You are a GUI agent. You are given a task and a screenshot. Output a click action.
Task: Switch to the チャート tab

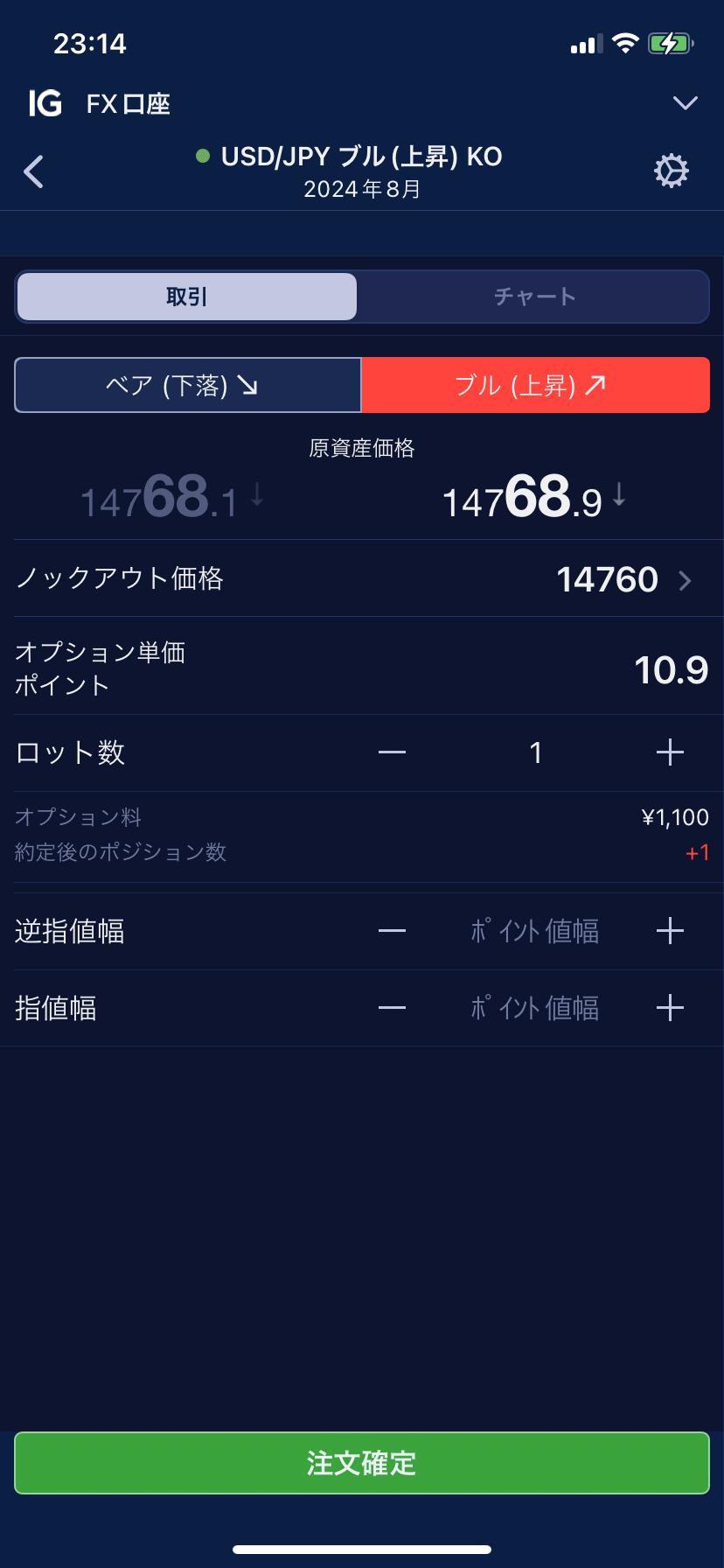pos(534,297)
